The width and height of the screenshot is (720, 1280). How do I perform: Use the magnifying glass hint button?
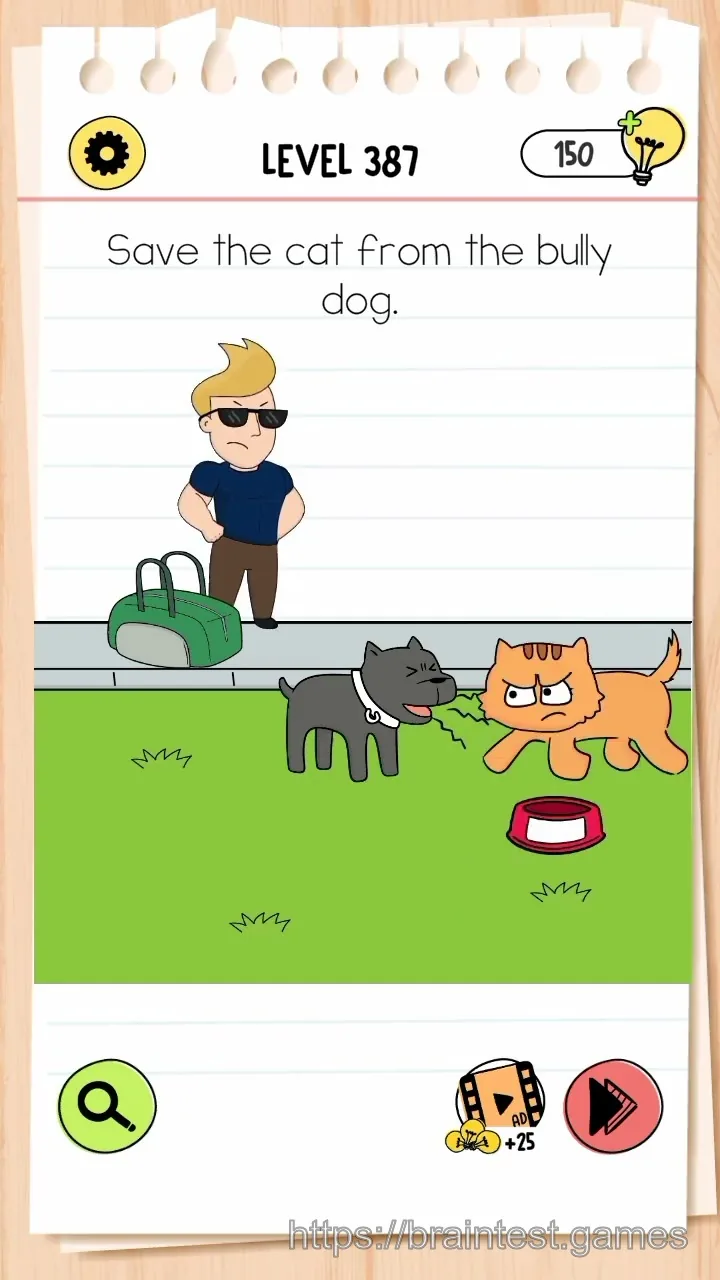107,1106
